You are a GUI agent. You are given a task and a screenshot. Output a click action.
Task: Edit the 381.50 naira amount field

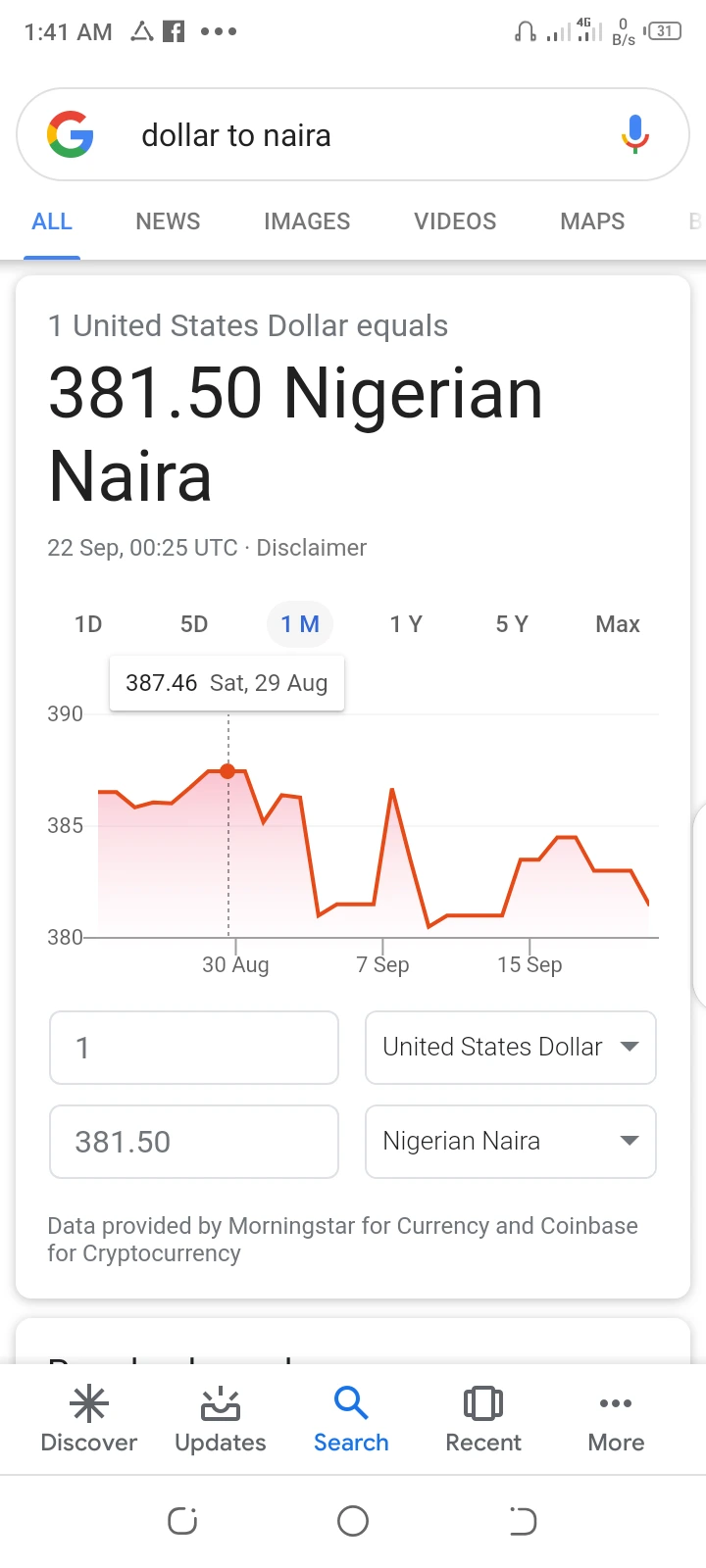(194, 1142)
